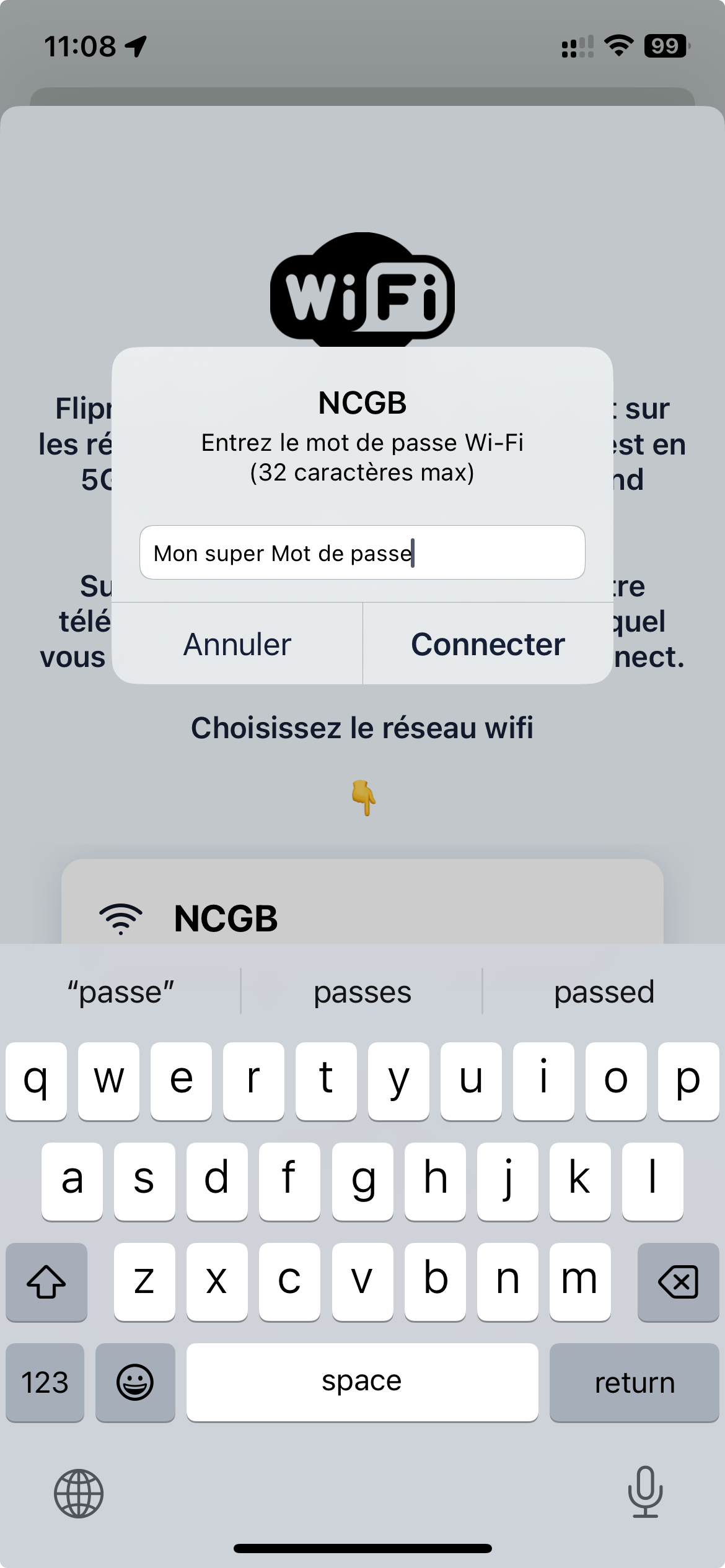
Task: Insert a space with the space bar
Action: 362,1382
